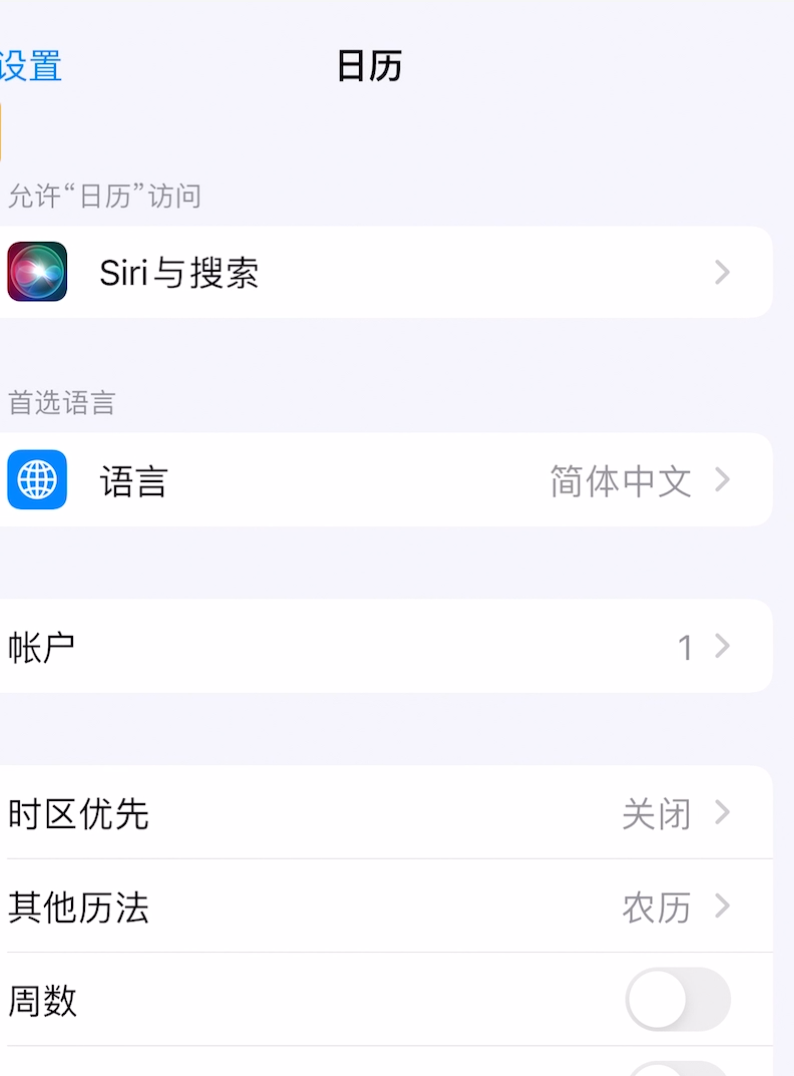Go back to 设置
The image size is (794, 1076).
32,67
